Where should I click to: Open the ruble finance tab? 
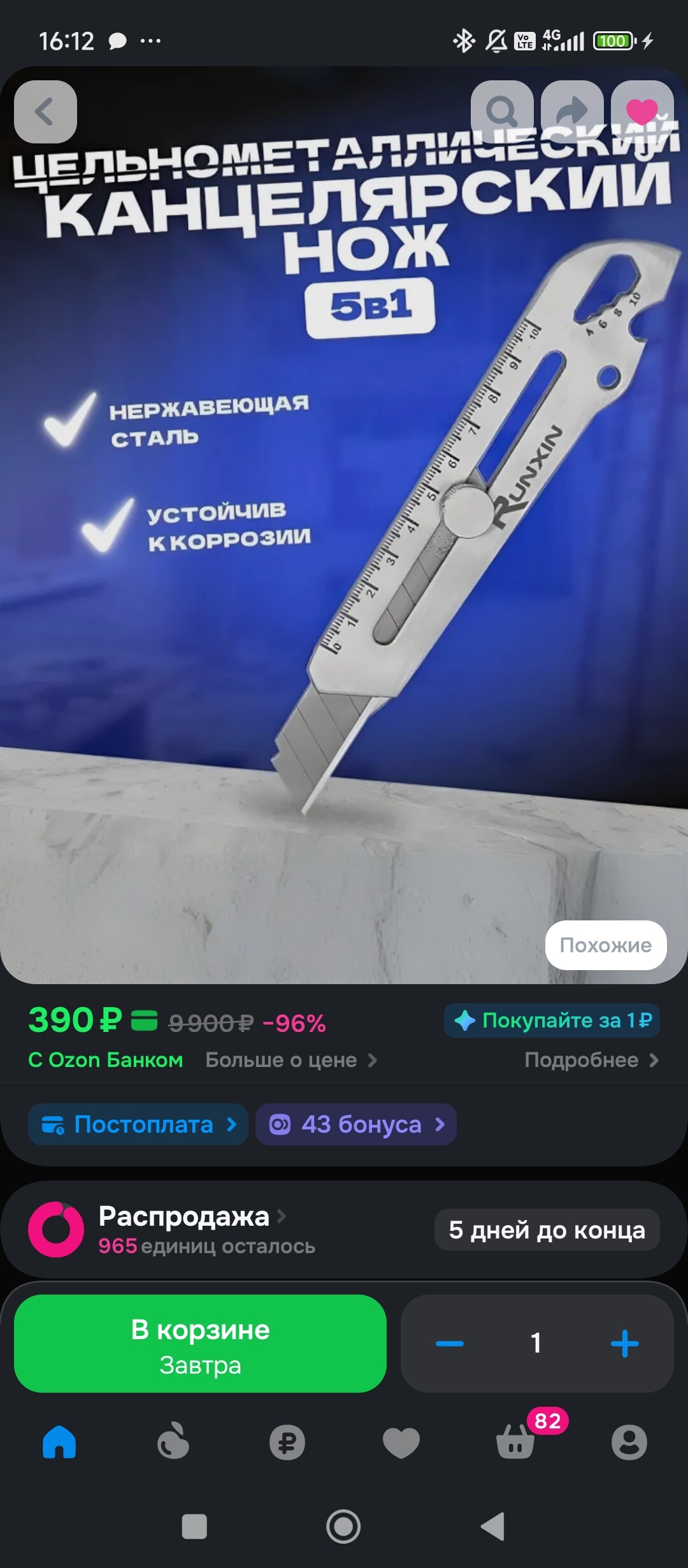pos(287,1442)
